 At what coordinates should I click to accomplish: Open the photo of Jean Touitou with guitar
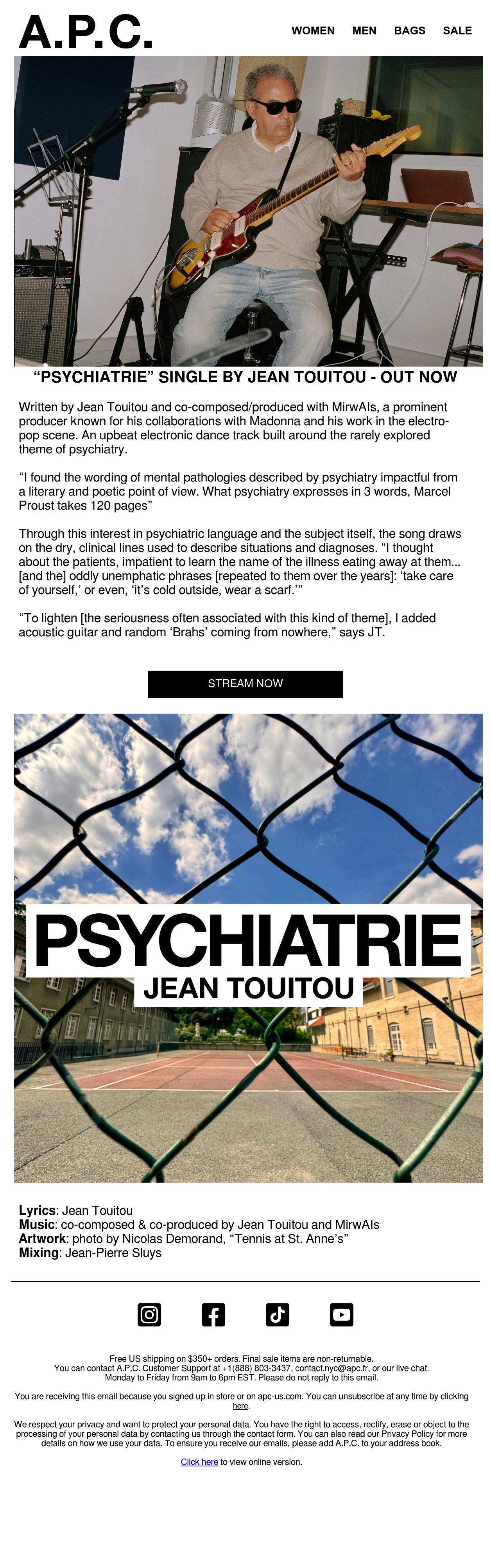(249, 211)
